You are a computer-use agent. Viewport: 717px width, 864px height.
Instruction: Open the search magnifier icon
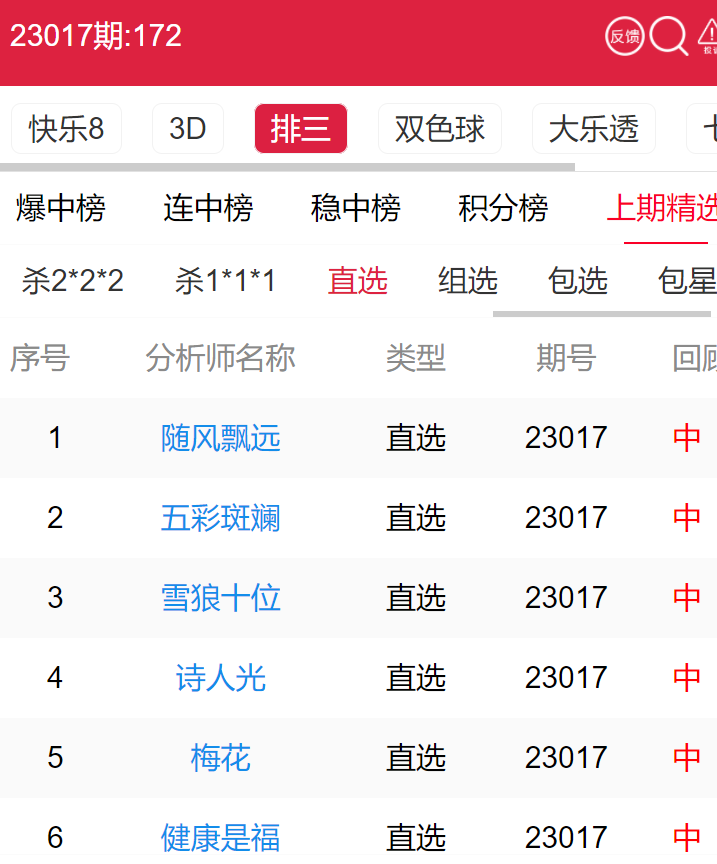[669, 37]
